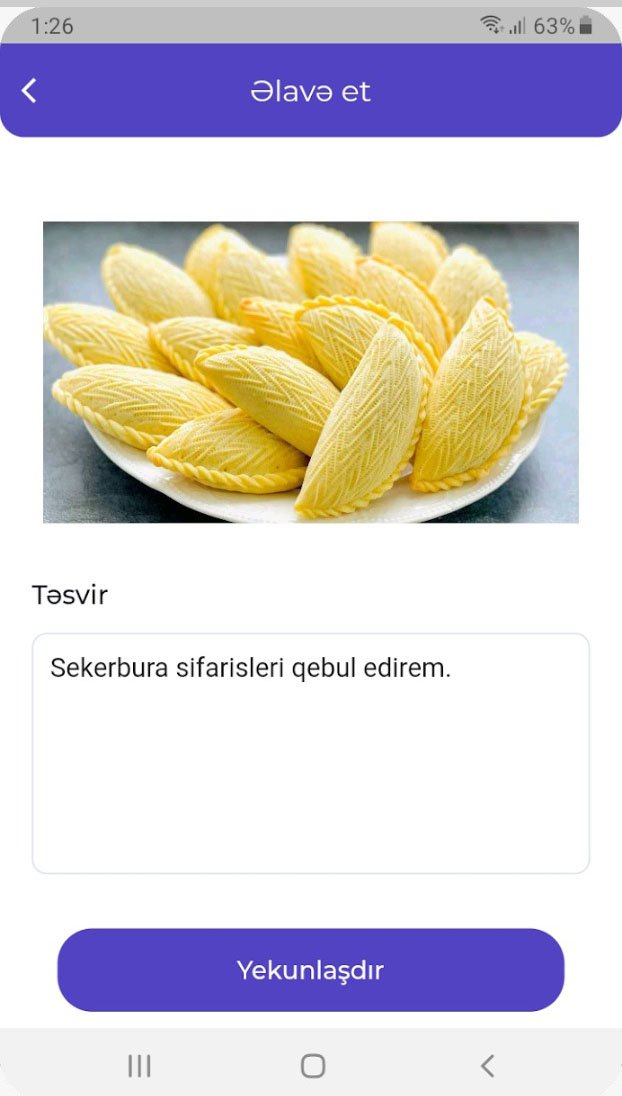This screenshot has width=622, height=1096.
Task: Go to the home screen
Action: point(313,1066)
